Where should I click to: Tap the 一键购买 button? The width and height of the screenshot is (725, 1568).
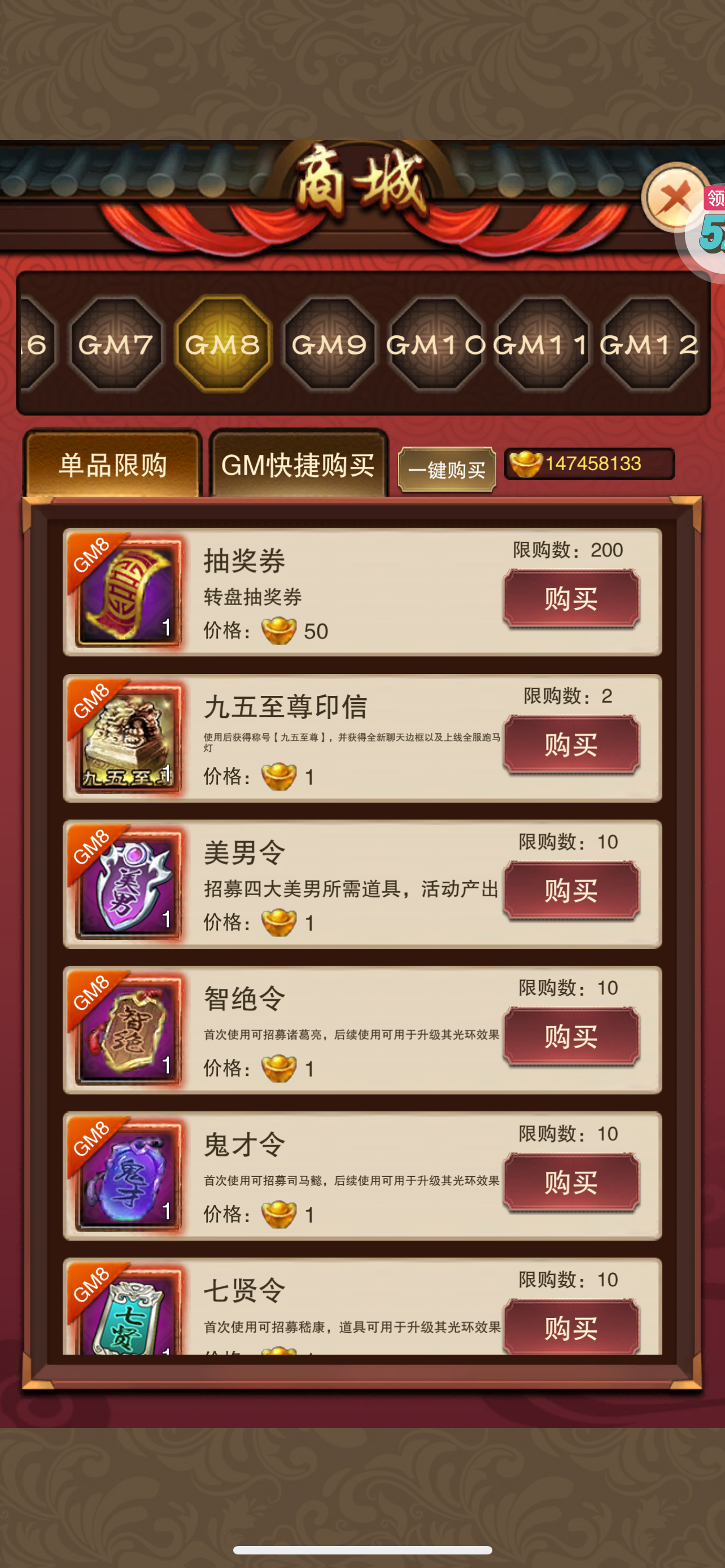447,469
